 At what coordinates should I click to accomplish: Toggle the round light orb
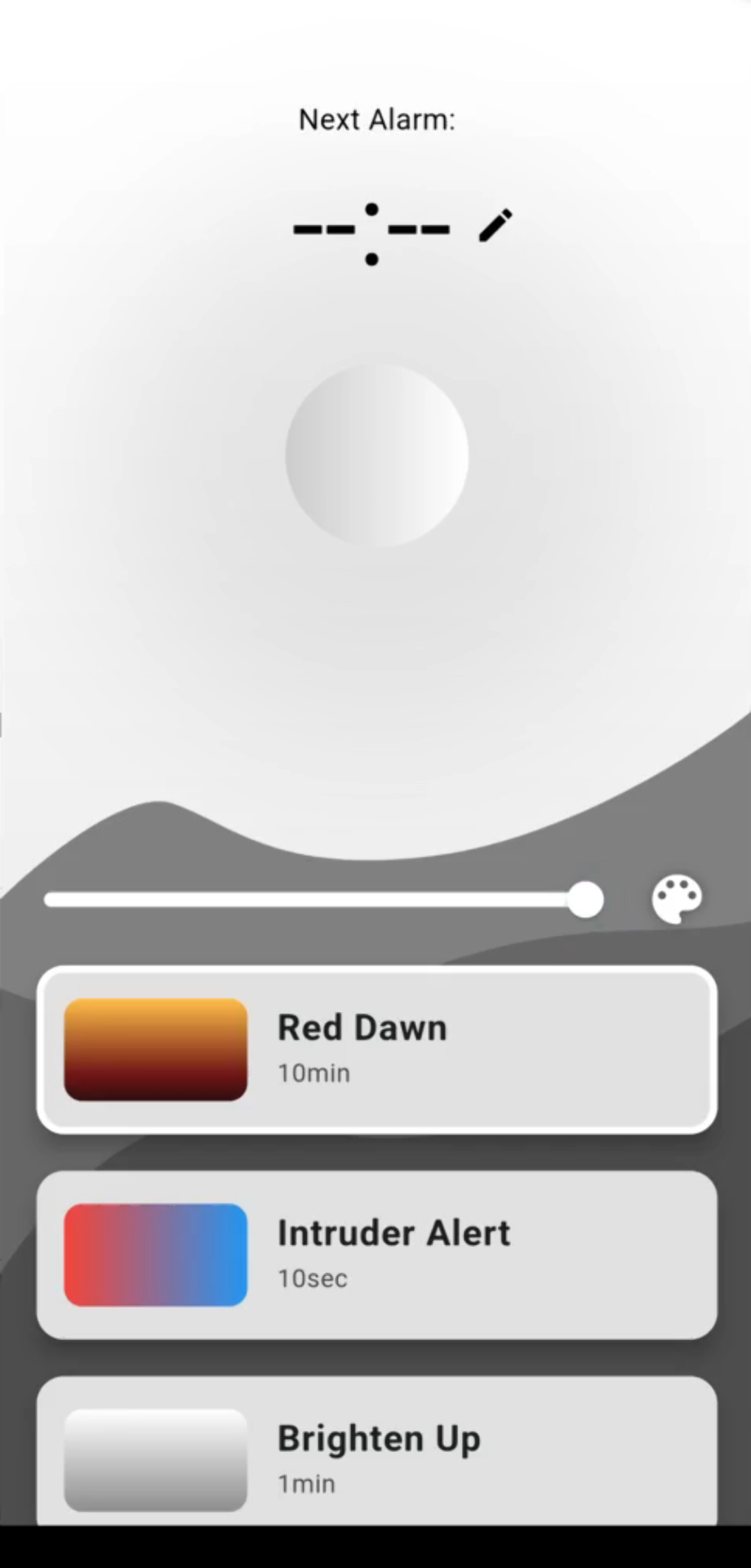[x=376, y=455]
